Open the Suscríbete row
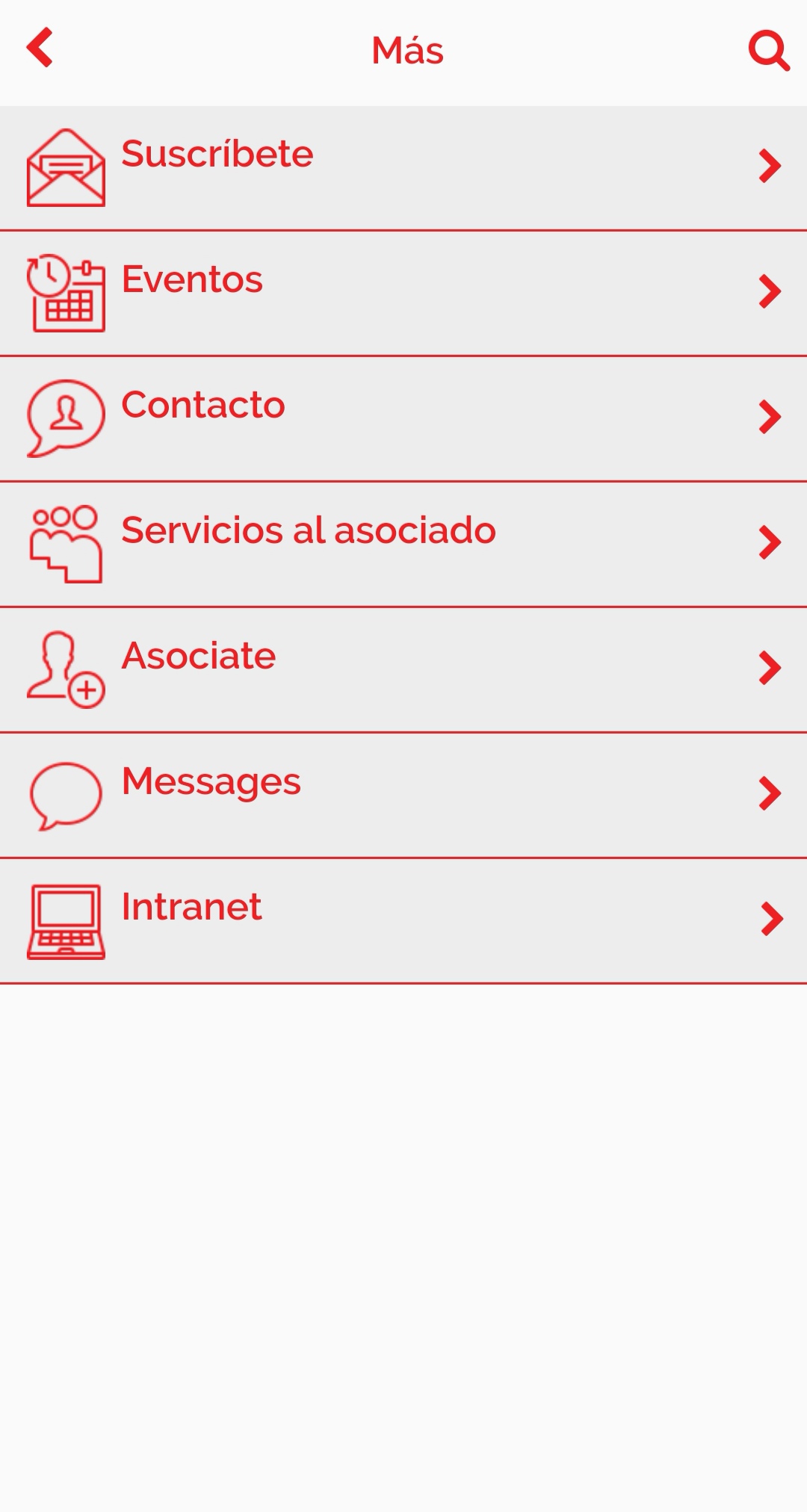Screen dimensions: 807x1512 pyautogui.click(x=403, y=167)
